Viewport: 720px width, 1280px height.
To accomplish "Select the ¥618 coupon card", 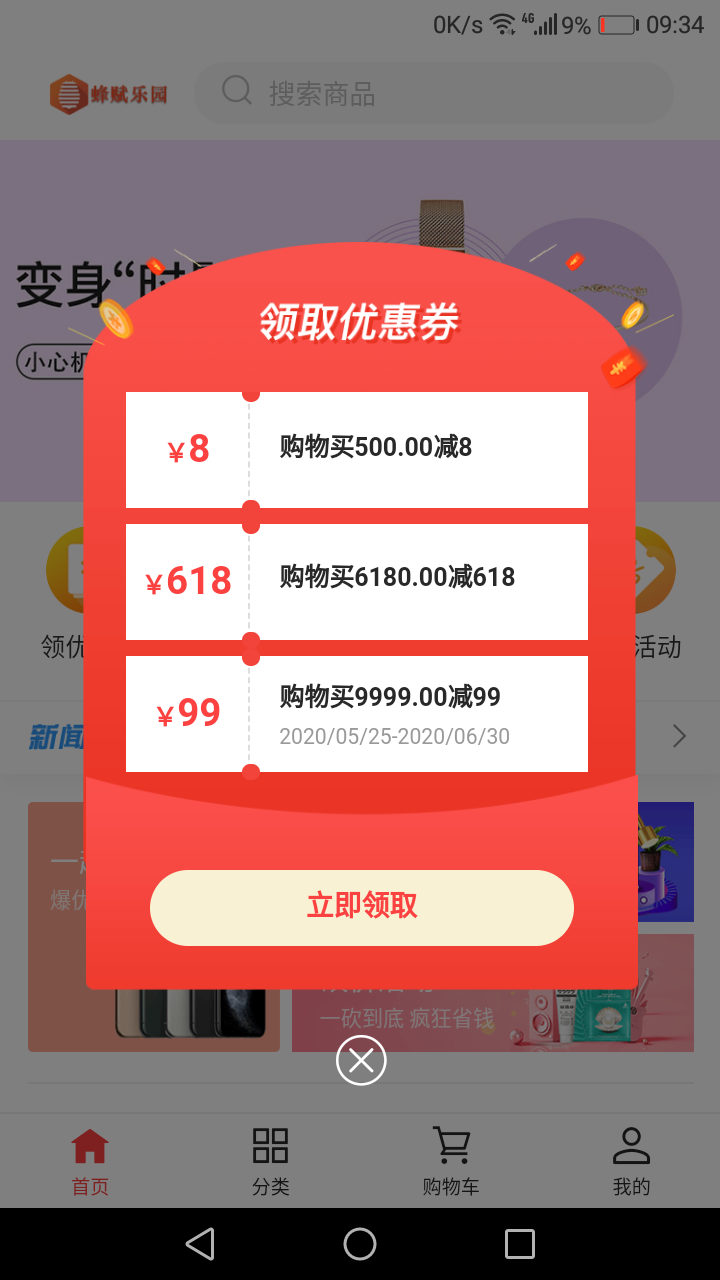I will click(356, 581).
